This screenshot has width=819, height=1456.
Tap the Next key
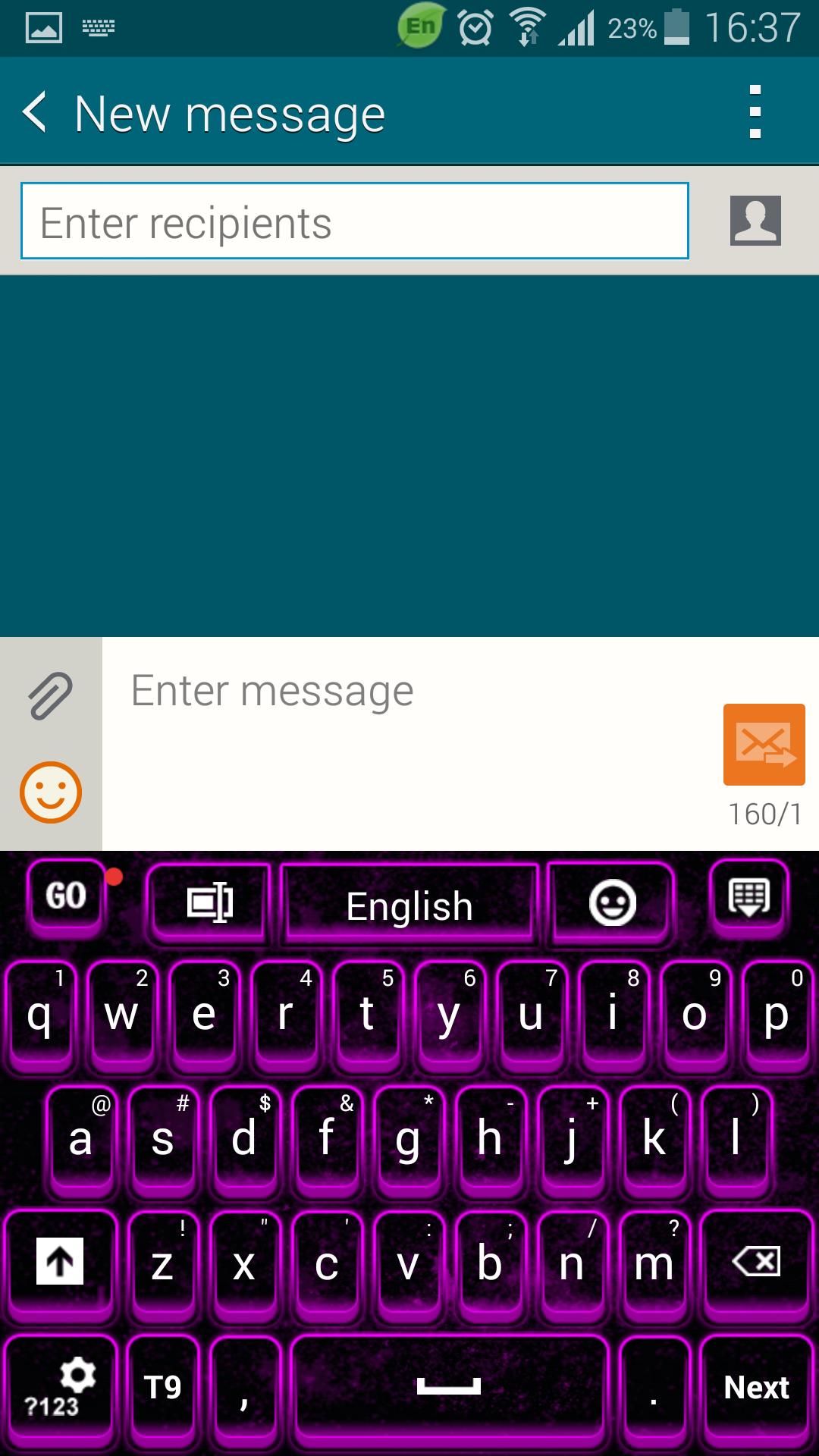coord(756,1388)
